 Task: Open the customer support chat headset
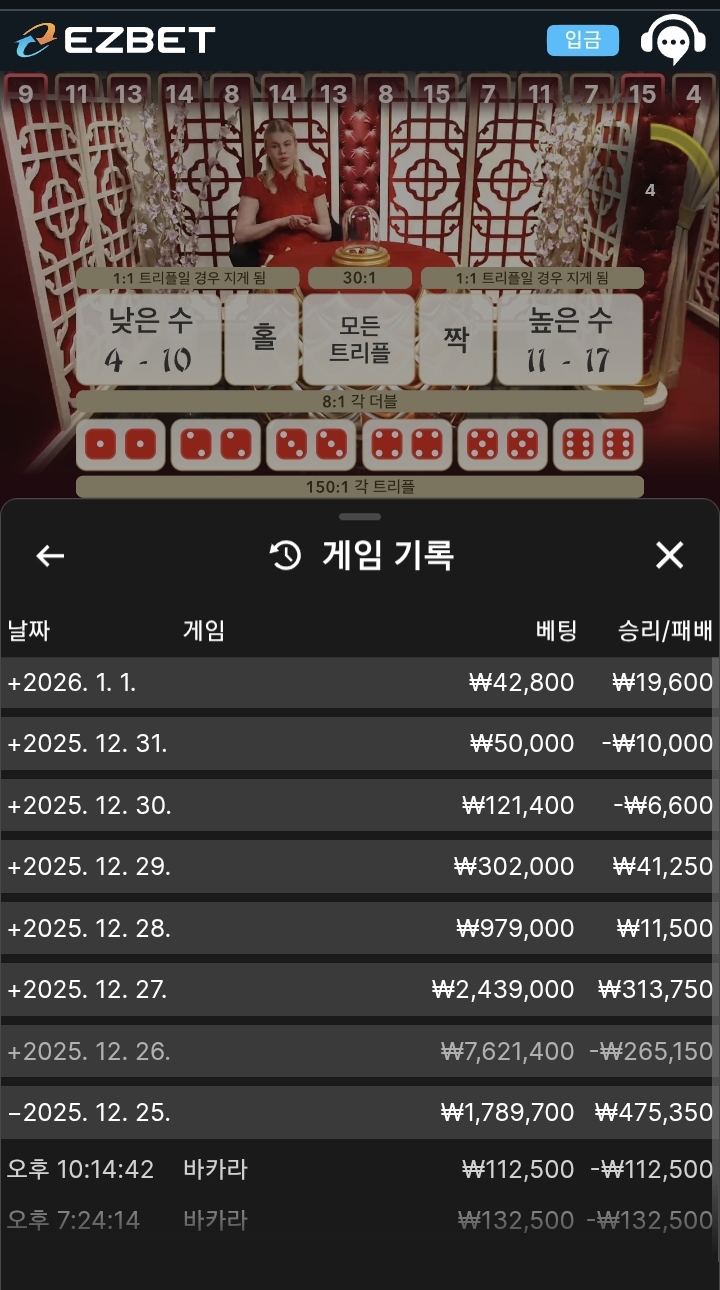(672, 40)
